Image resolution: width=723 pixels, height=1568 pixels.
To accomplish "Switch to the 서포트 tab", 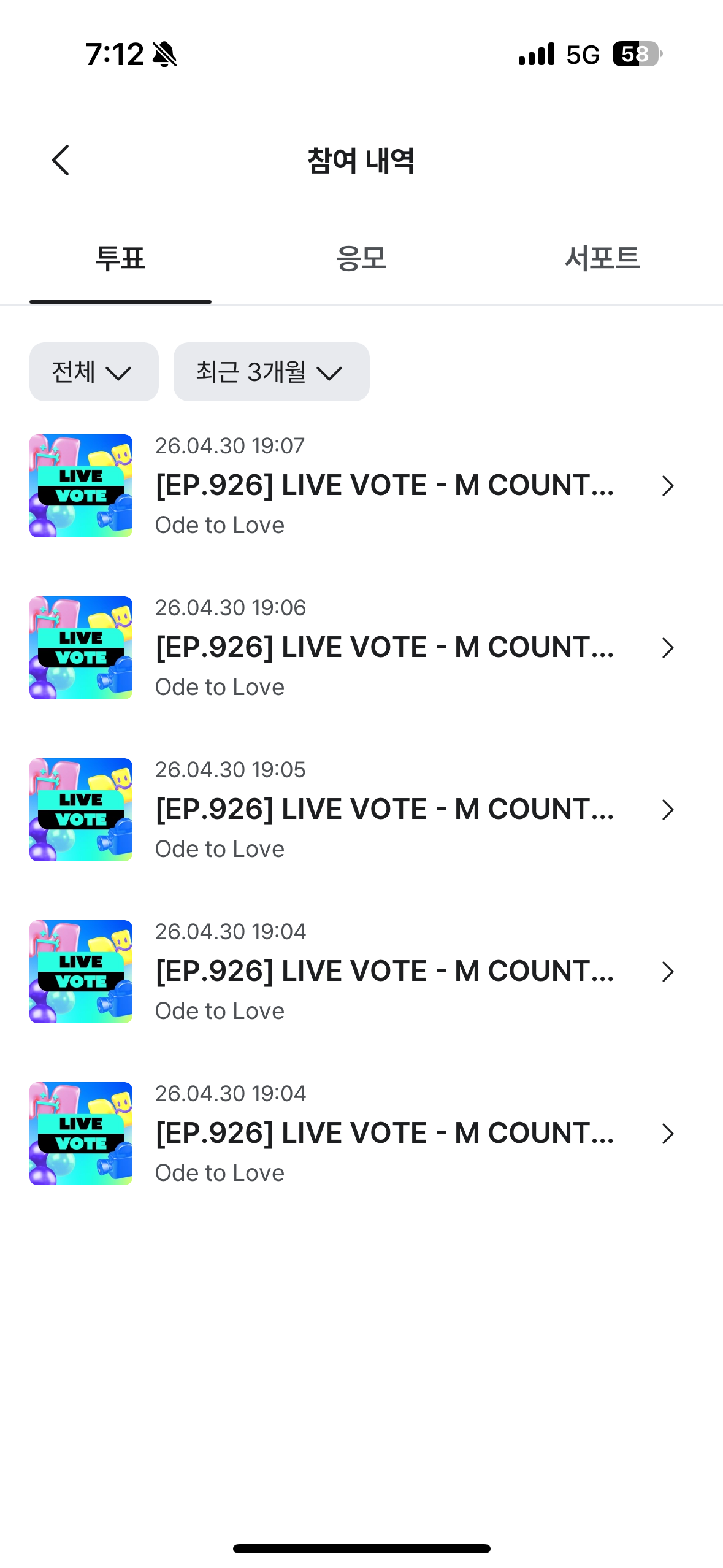I will pos(602,258).
